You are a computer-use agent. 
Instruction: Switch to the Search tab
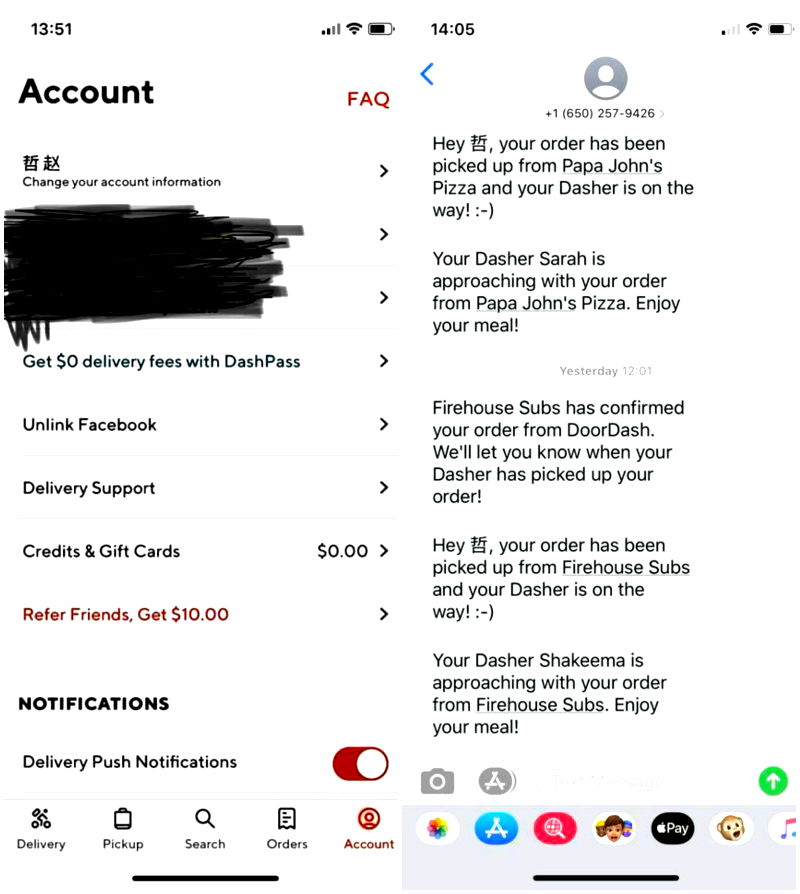[x=205, y=829]
